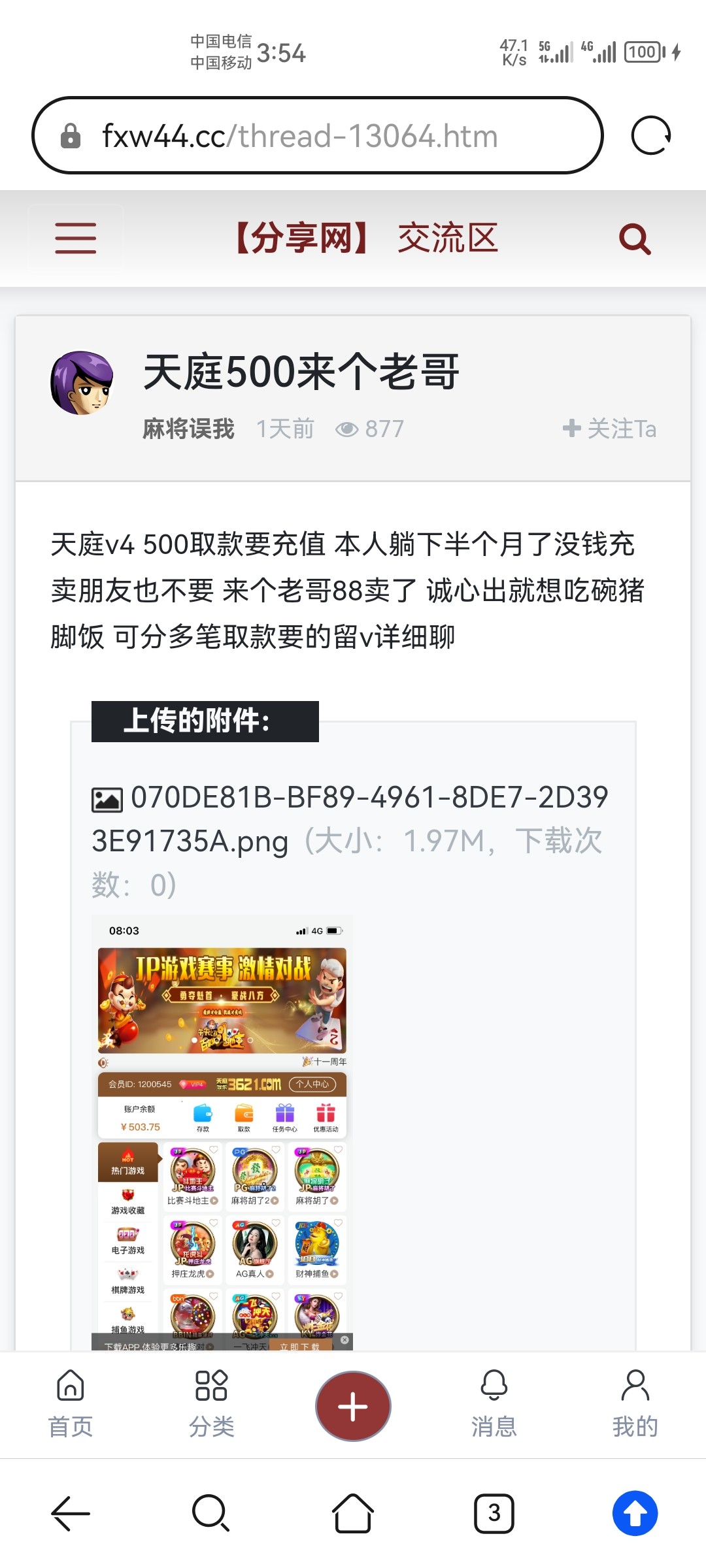Follow the author via 关注Ta
The height and width of the screenshot is (1568, 706).
tap(610, 429)
